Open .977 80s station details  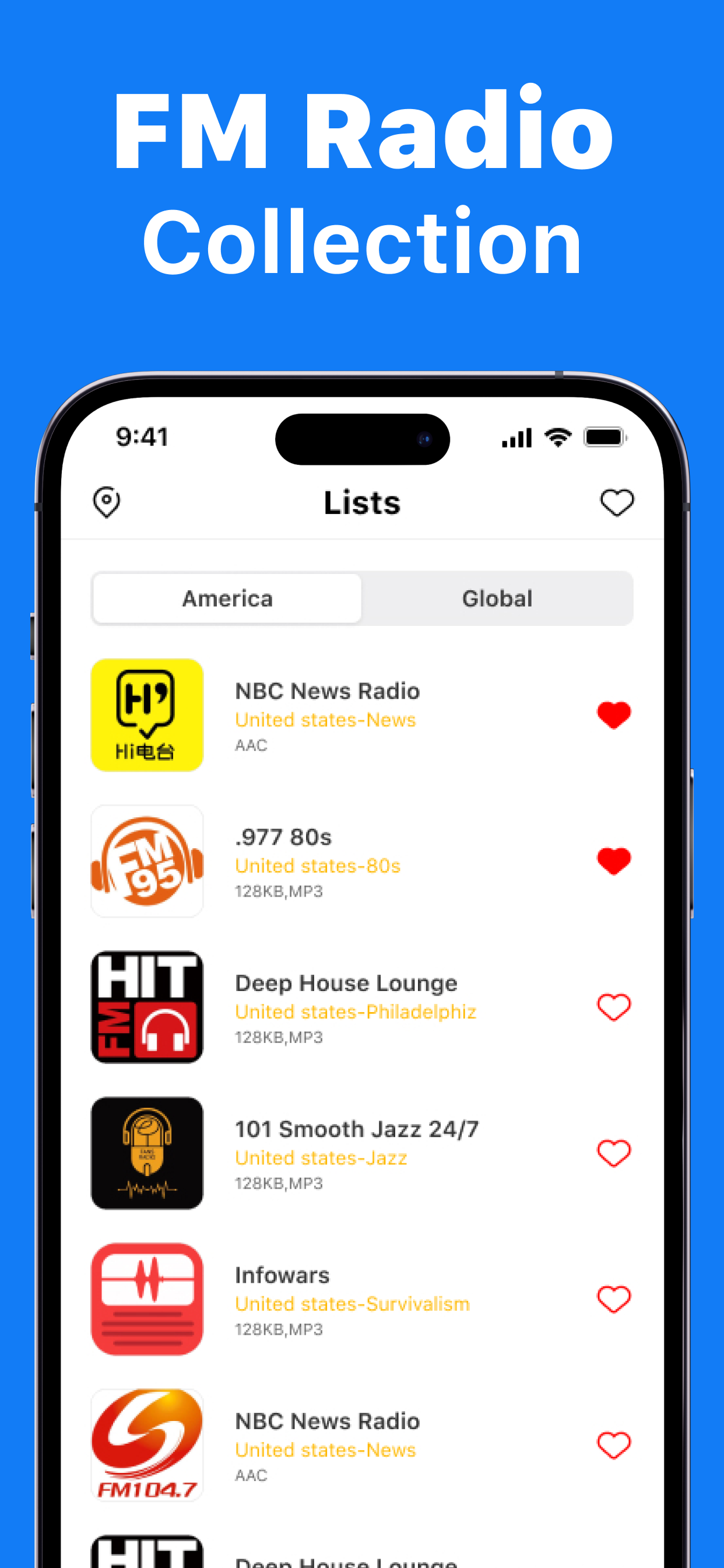pos(282,837)
